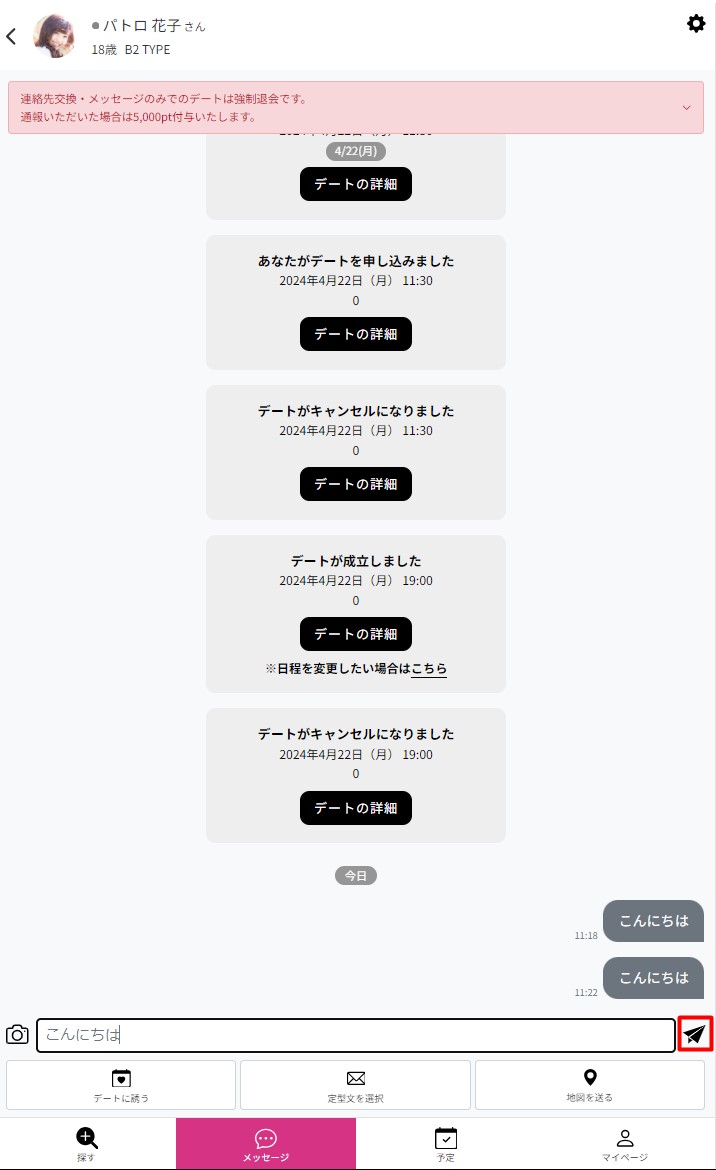This screenshot has height=1170, width=716.
Task: Open デートの詳細 under あなたがデートを申し込みました
Action: pyautogui.click(x=356, y=334)
